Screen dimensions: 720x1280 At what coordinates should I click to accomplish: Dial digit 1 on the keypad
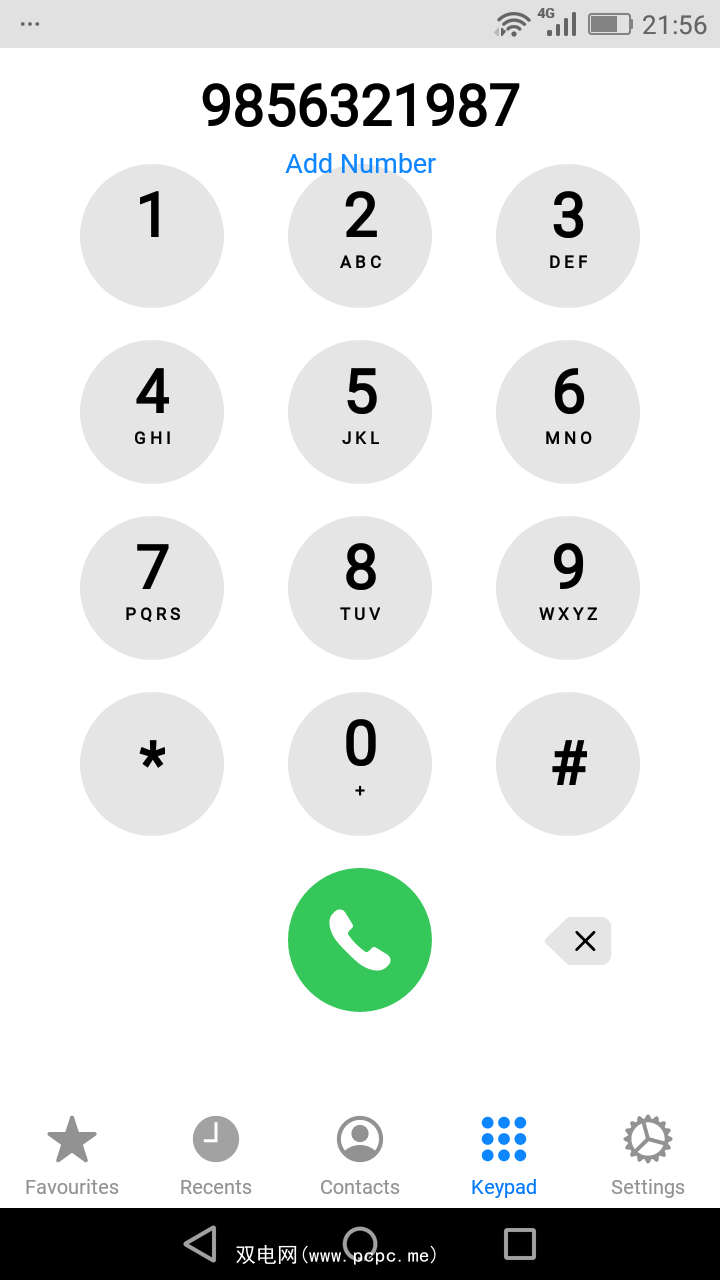point(152,236)
